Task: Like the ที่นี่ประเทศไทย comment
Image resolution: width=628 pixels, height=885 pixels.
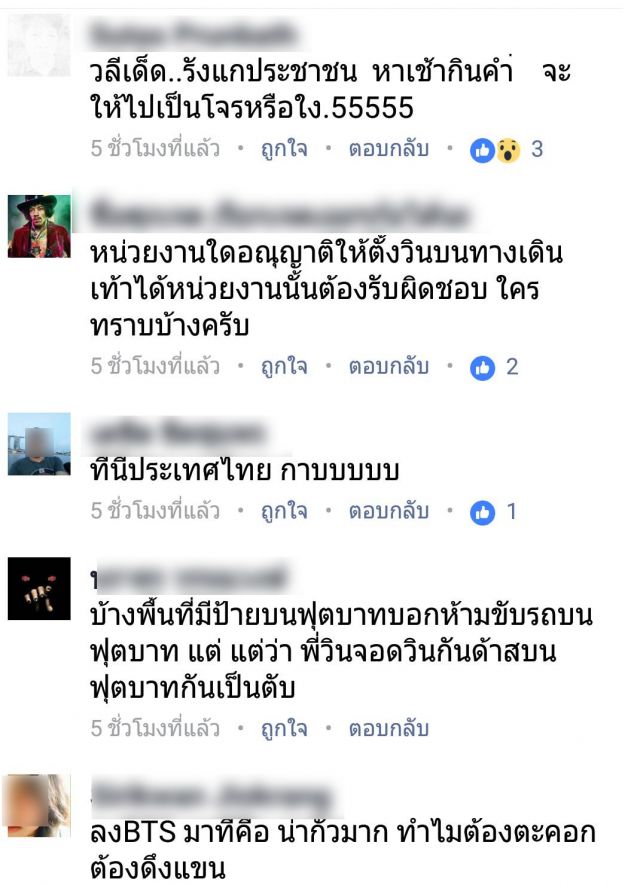Action: tap(284, 512)
